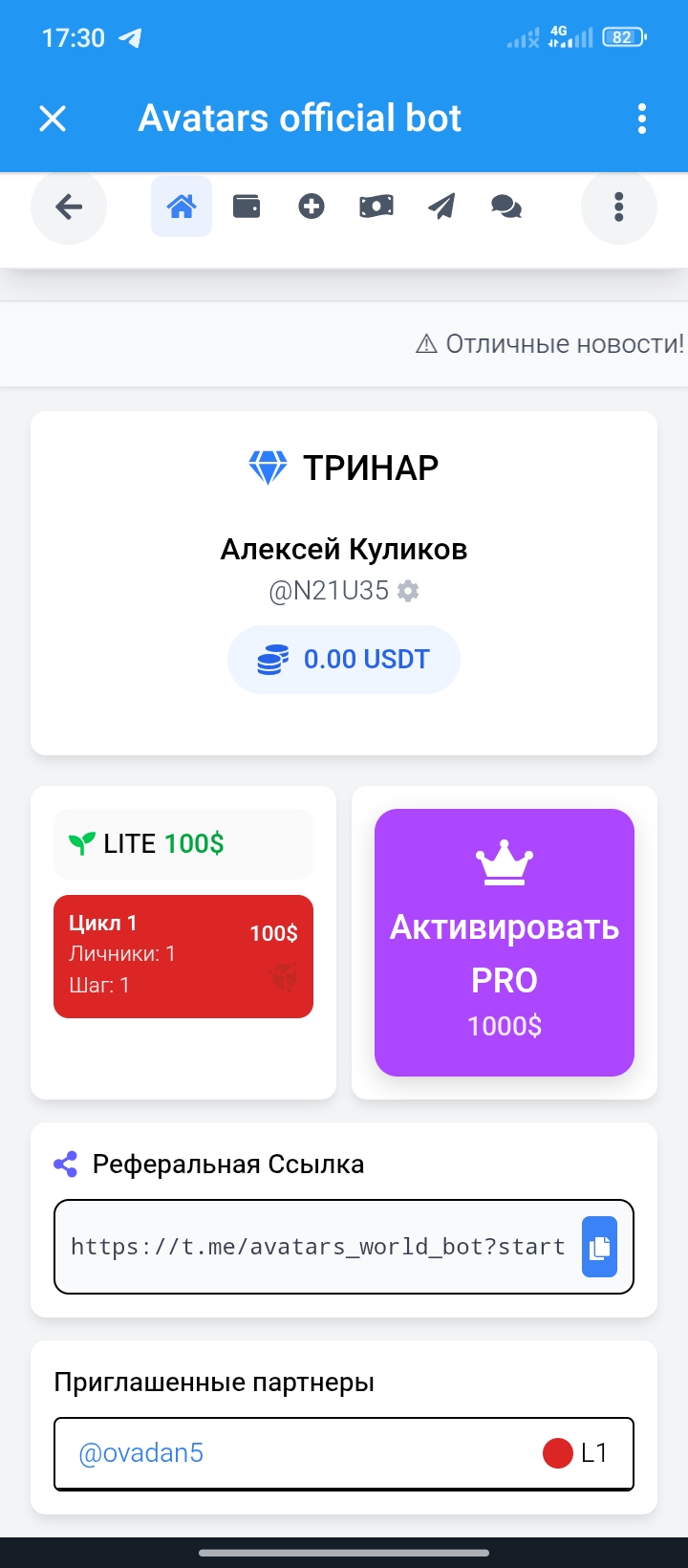Close the Avatars official bot window

[53, 119]
